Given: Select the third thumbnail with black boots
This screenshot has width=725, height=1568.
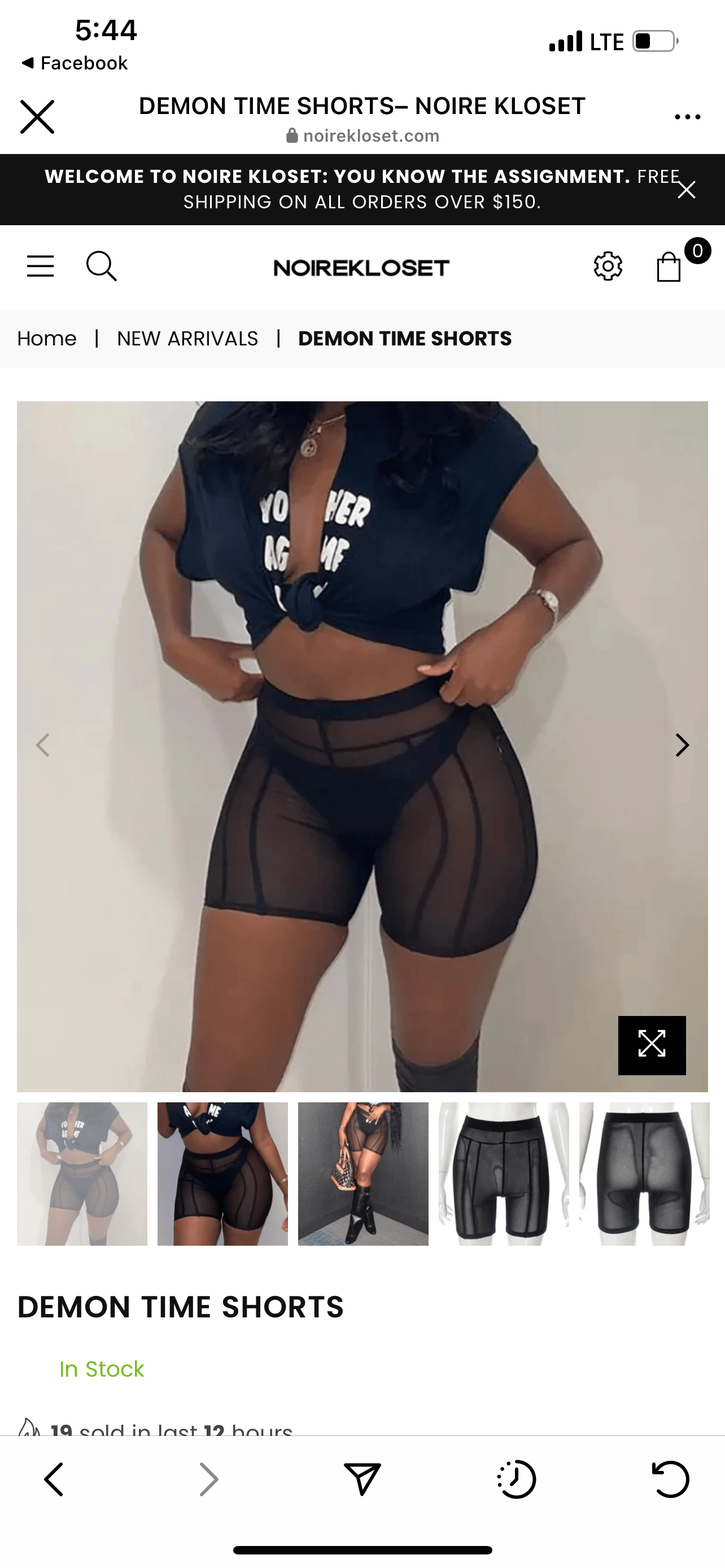Looking at the screenshot, I should [x=364, y=1173].
